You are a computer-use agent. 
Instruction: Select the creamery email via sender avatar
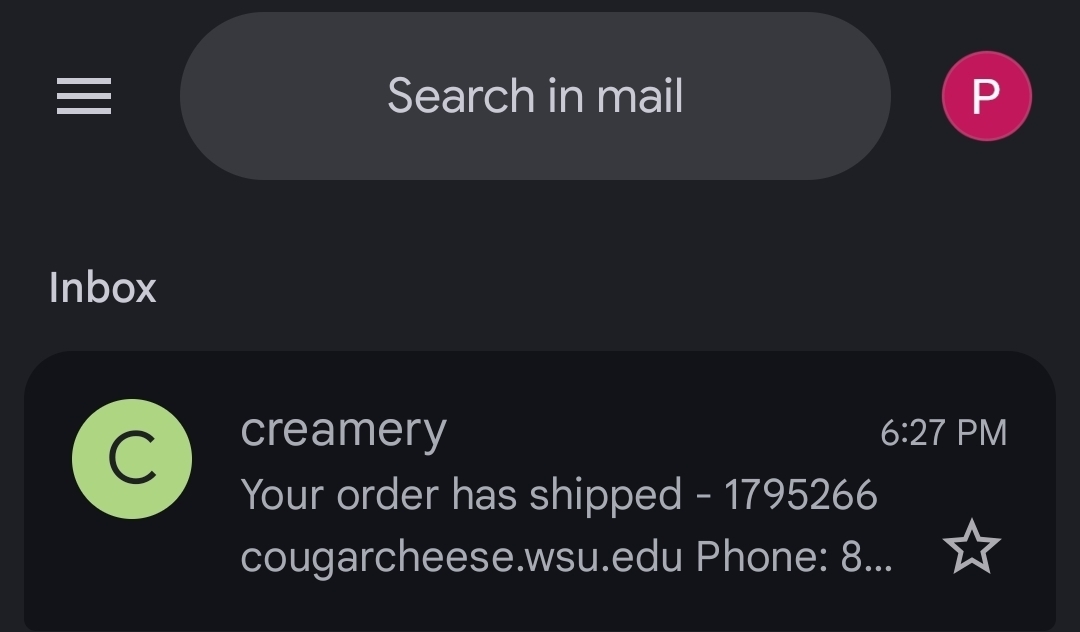click(132, 459)
